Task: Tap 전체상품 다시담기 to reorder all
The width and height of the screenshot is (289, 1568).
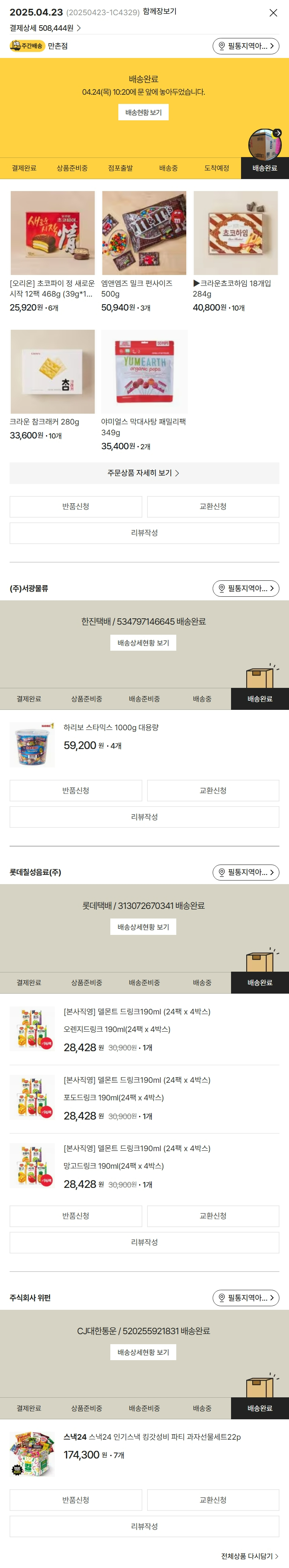Action: pos(249,1556)
